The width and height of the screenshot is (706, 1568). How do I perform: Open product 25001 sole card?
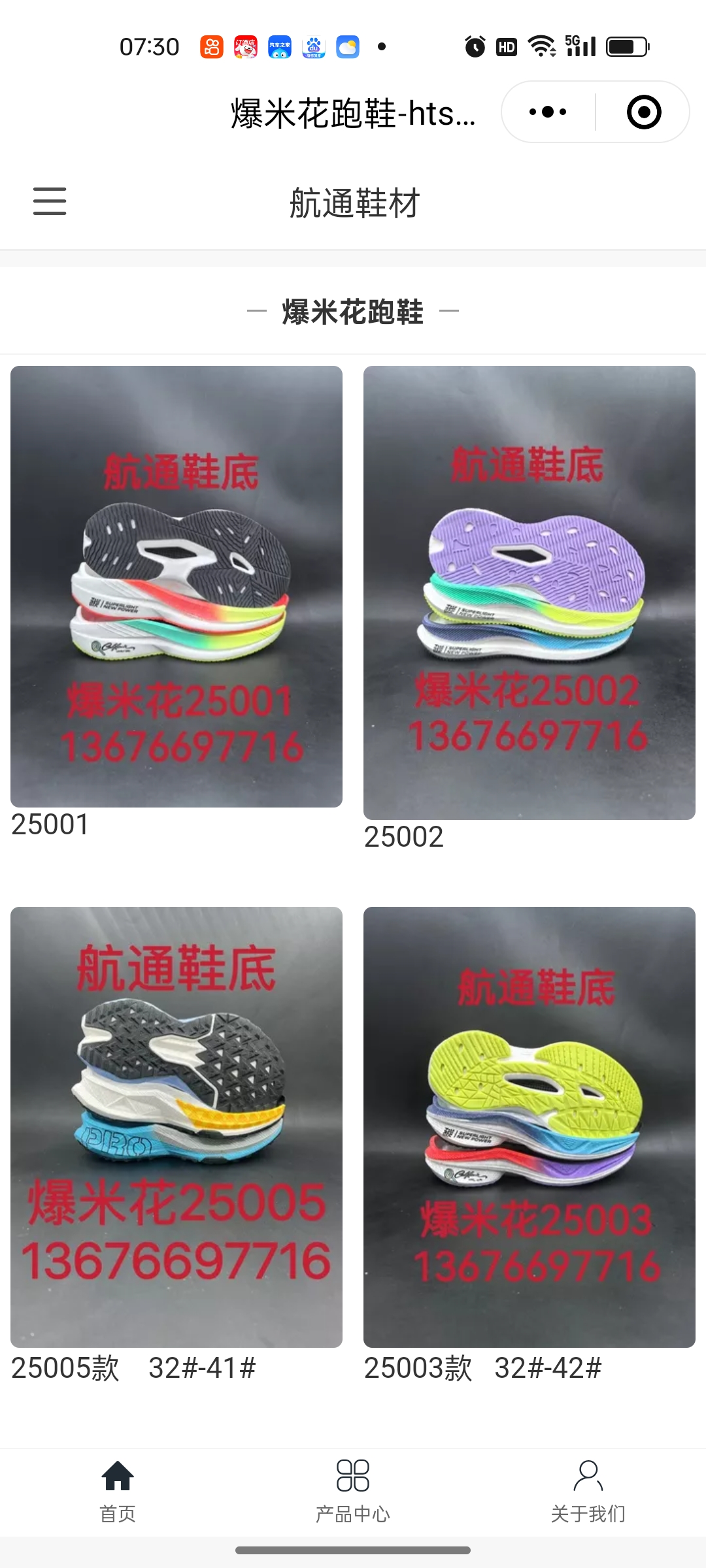[176, 586]
